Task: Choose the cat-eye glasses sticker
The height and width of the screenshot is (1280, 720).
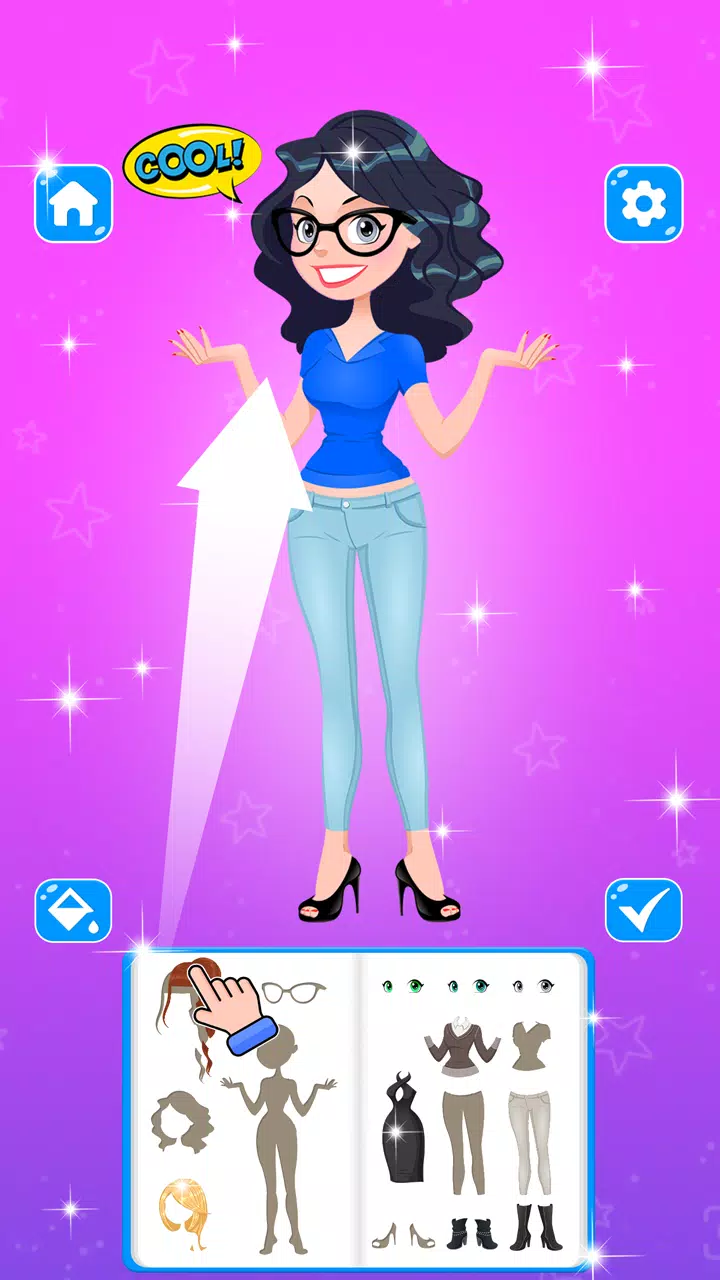Action: tap(293, 992)
